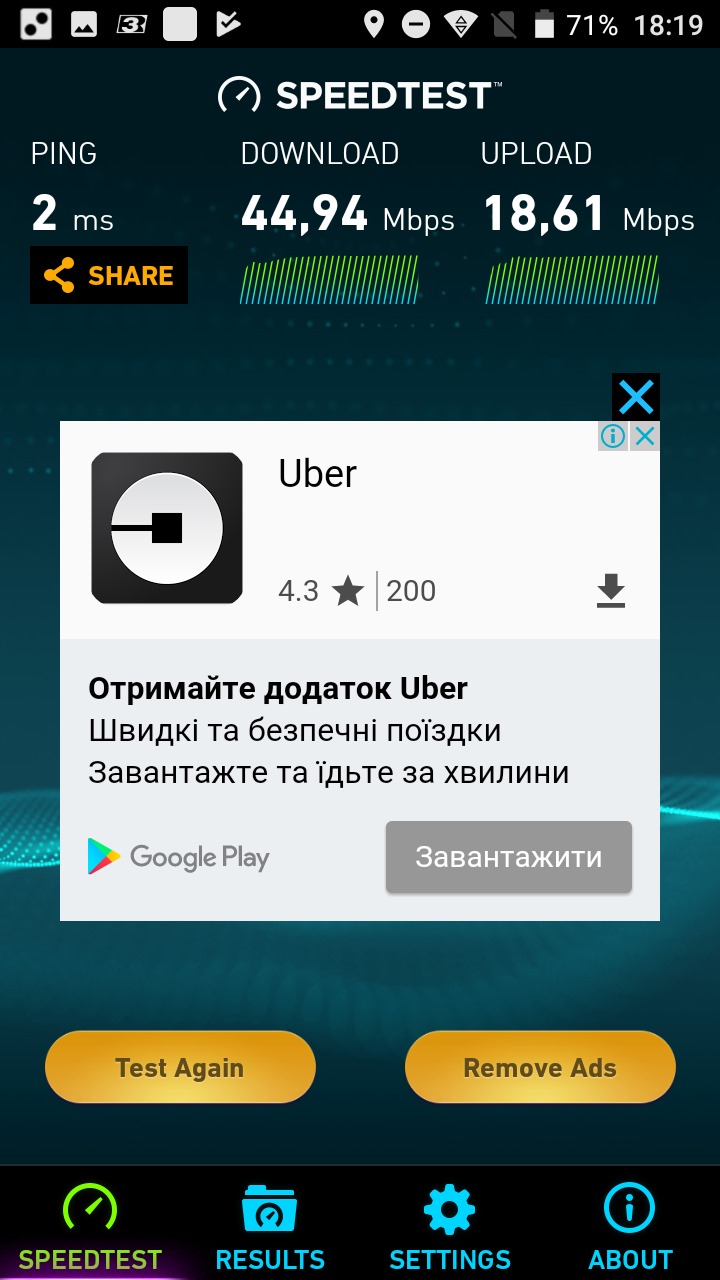Screen dimensions: 720x1280
Task: Open the ad info icon
Action: (613, 436)
